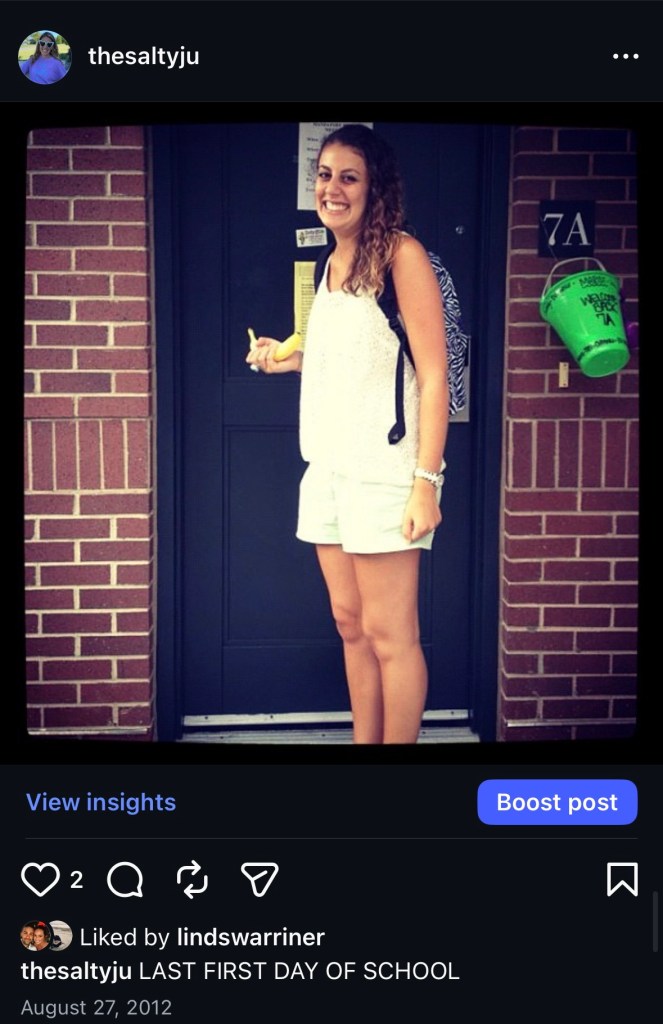The width and height of the screenshot is (663, 1024).
Task: Like this post with the heart icon
Action: pos(40,880)
